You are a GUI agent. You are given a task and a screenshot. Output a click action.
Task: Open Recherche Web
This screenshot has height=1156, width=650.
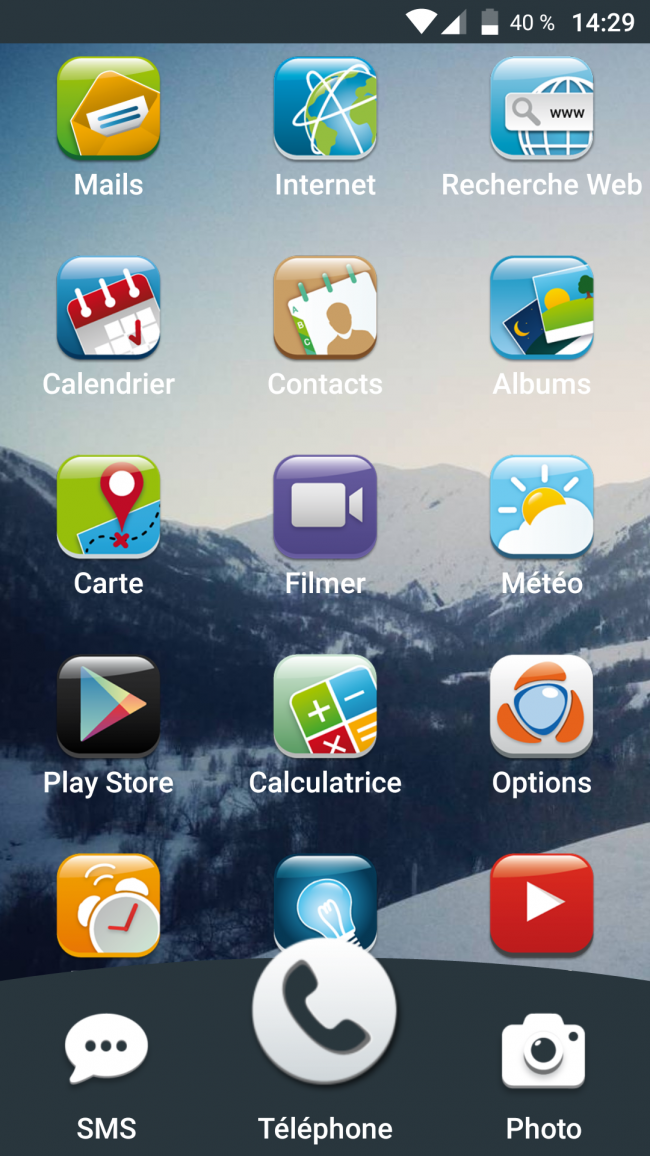coord(541,109)
